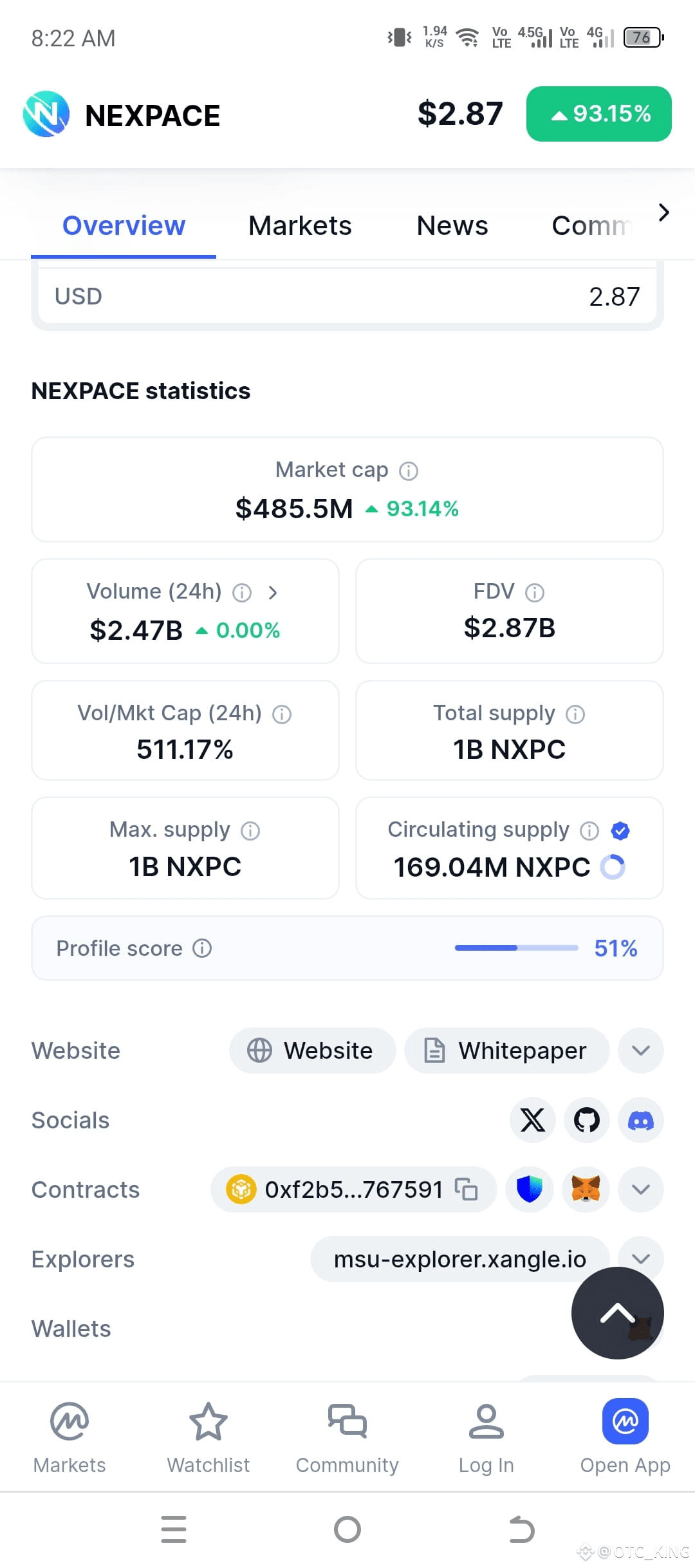Select the Watchlist star in bottom navigation
Viewport: 695px width, 1568px height.
(208, 1435)
